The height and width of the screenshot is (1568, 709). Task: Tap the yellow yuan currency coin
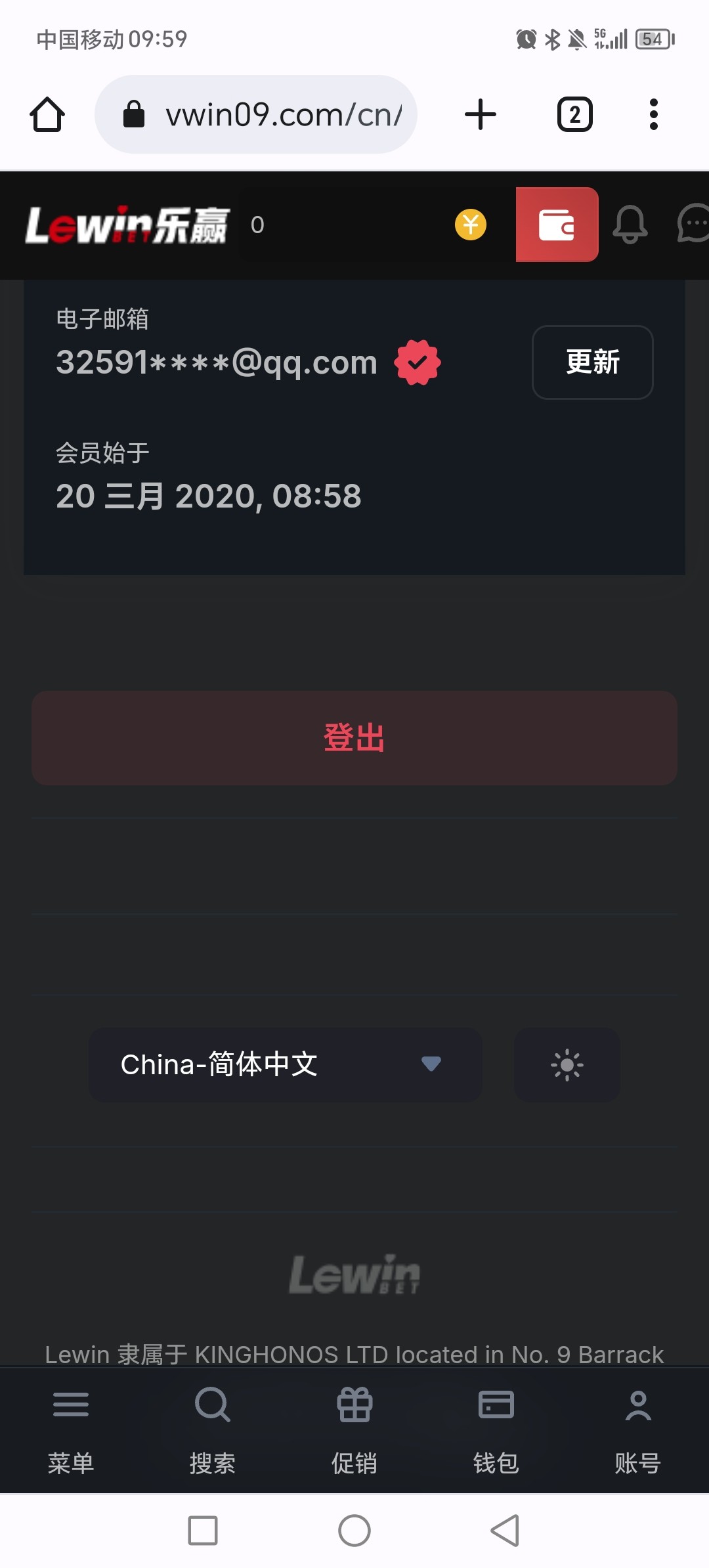[471, 225]
